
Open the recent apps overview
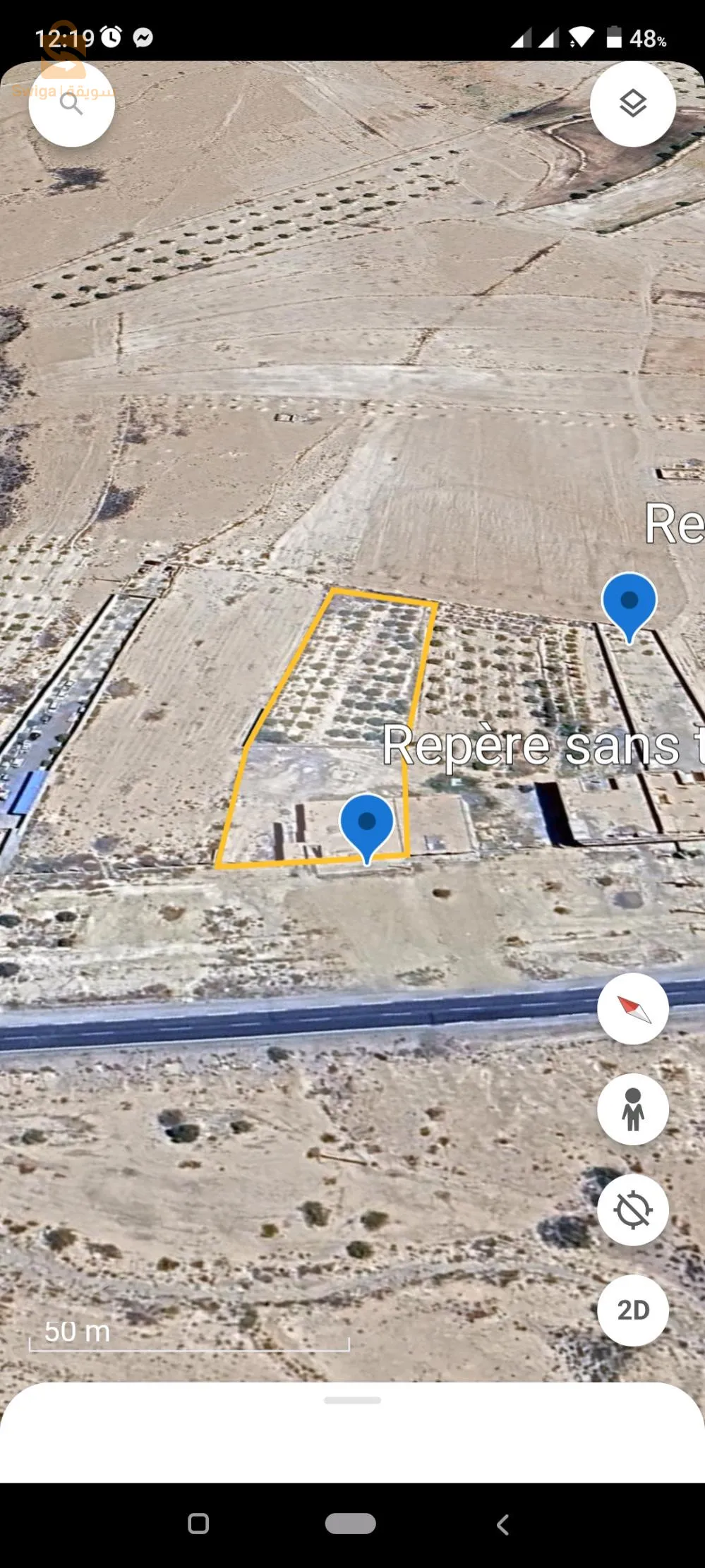coord(198,1524)
